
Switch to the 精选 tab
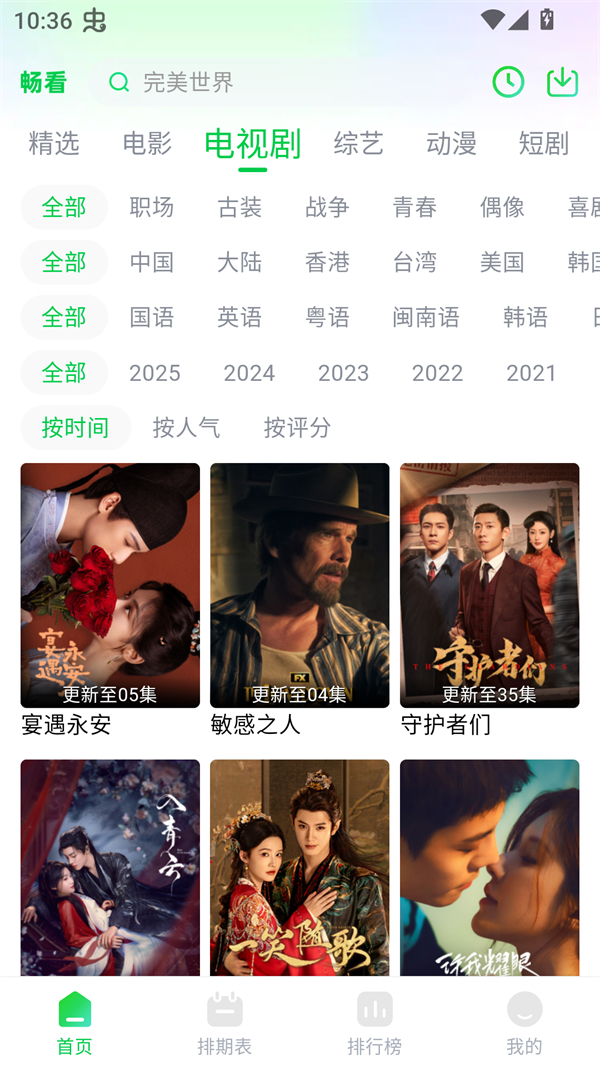pyautogui.click(x=54, y=143)
